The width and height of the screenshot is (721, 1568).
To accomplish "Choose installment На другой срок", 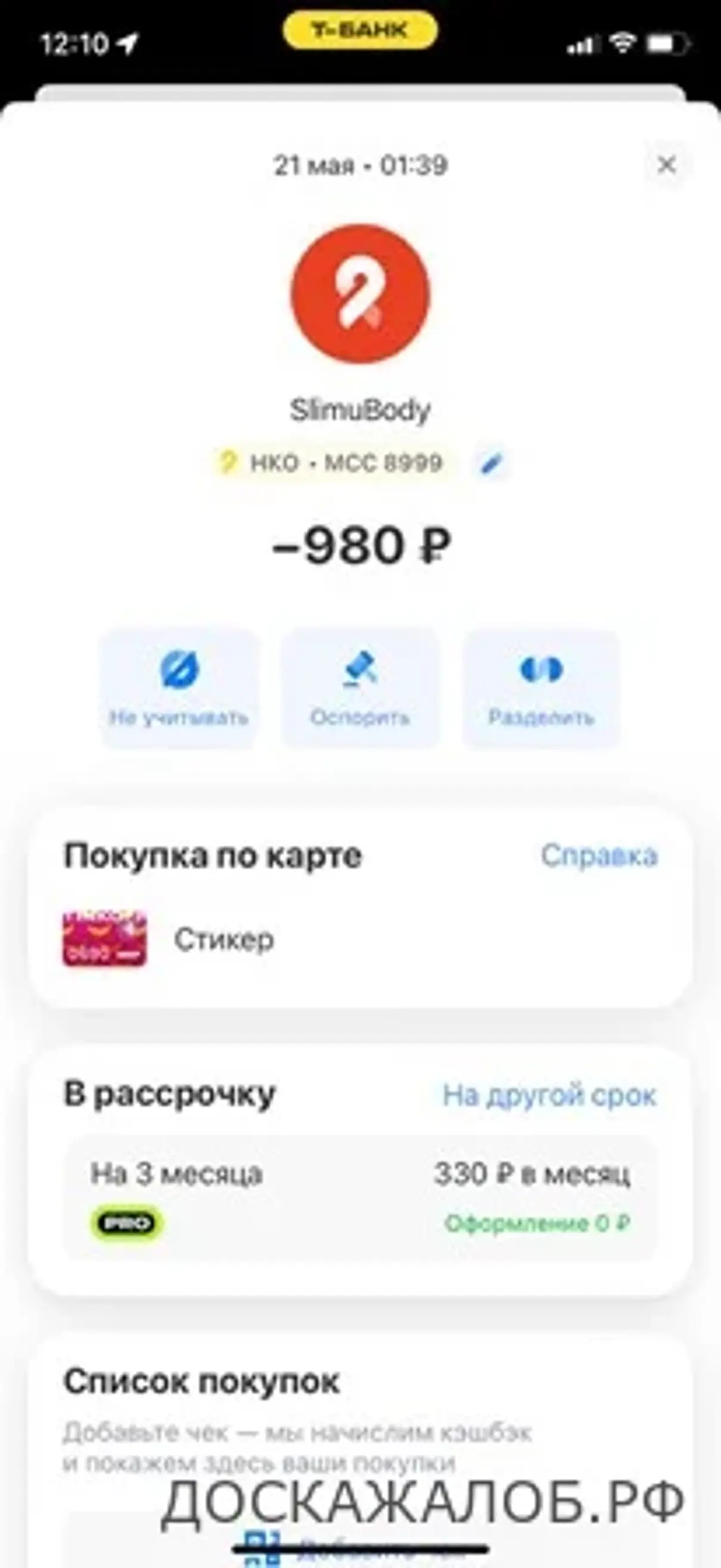I will [549, 1095].
